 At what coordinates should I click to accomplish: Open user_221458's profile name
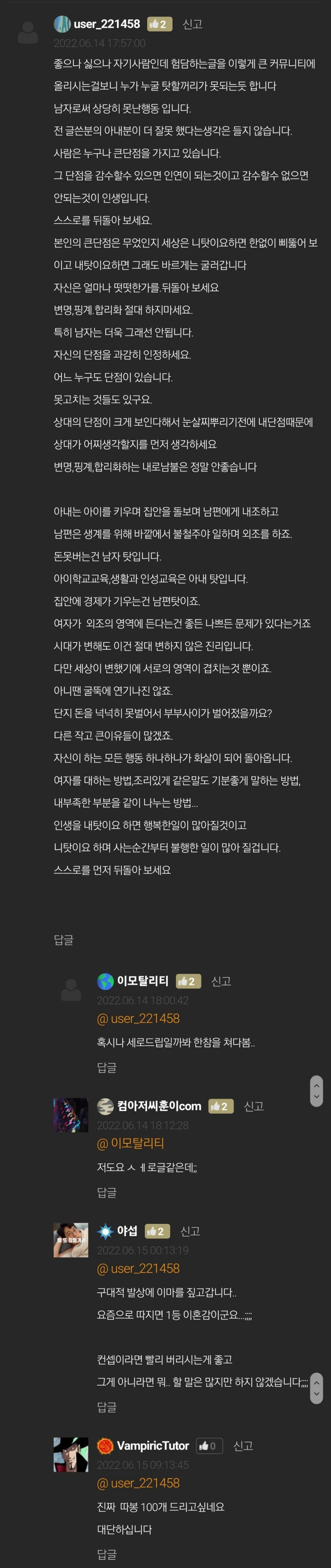pos(107,24)
